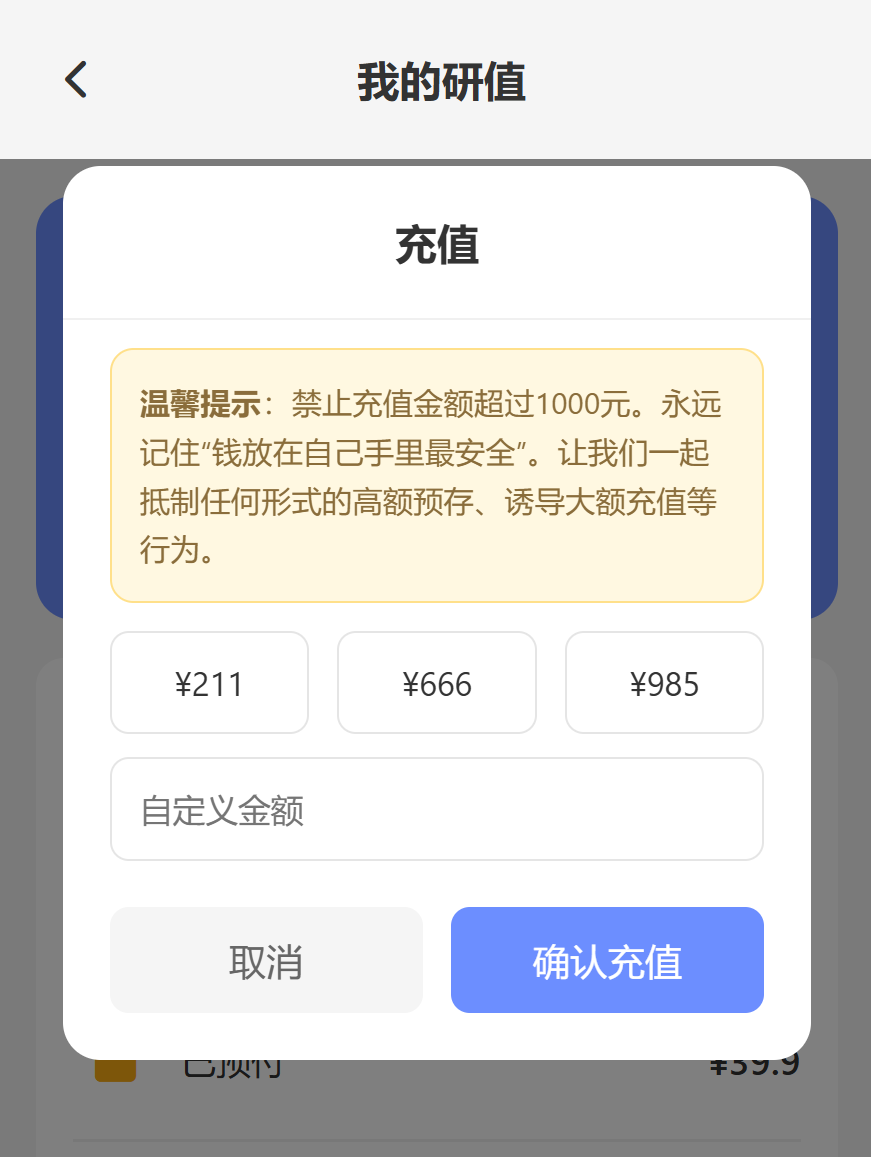
Task: Select the ¥666 recharge option
Action: coord(437,682)
